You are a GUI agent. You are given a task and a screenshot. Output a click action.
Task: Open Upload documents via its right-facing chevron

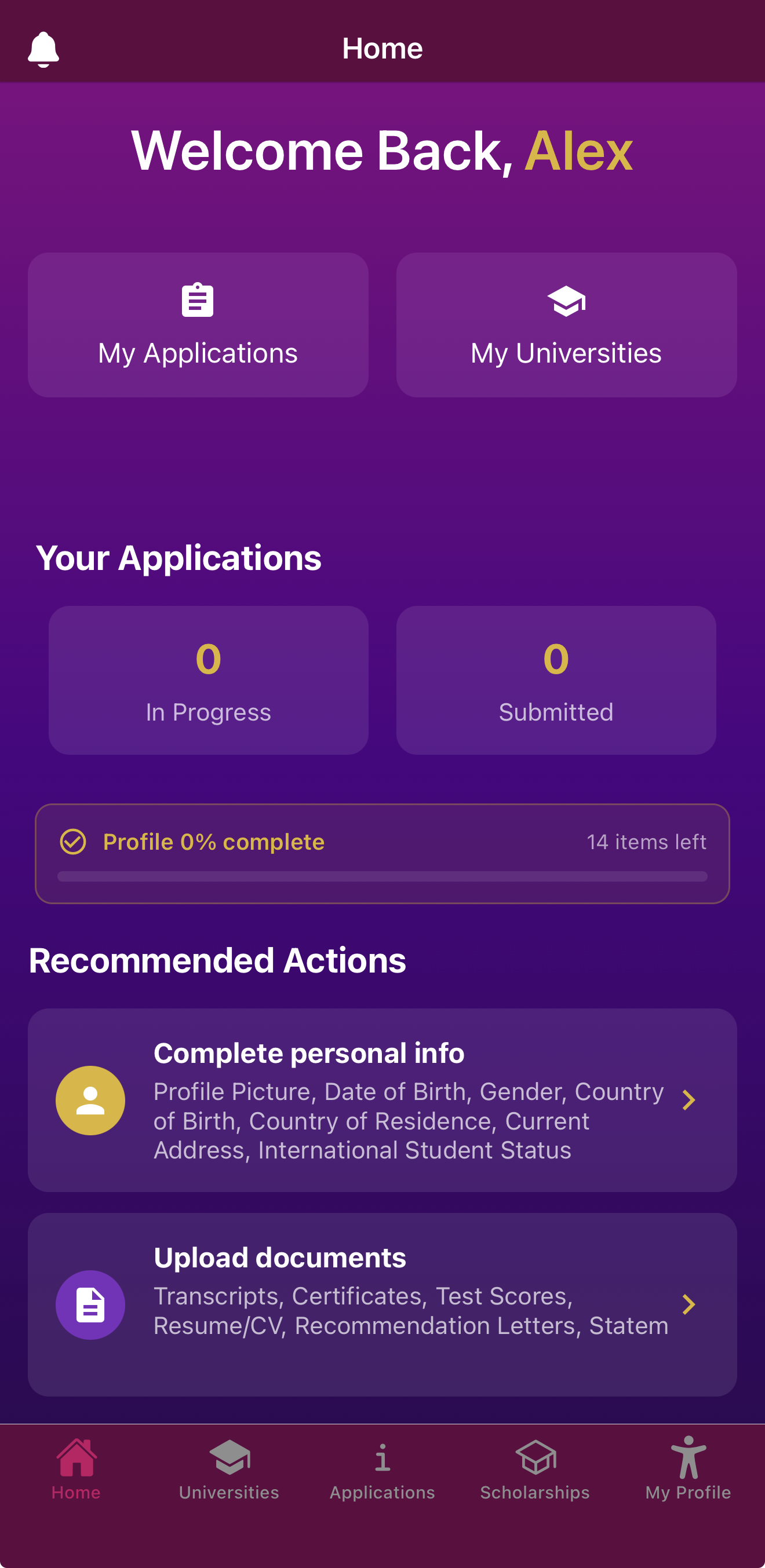(x=689, y=1304)
